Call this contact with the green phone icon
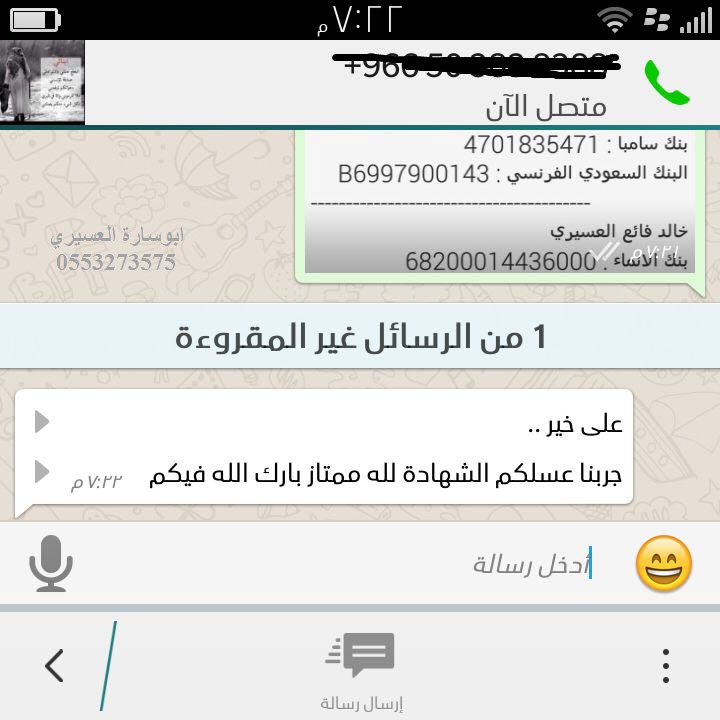Screen dimensions: 720x720 click(x=667, y=82)
